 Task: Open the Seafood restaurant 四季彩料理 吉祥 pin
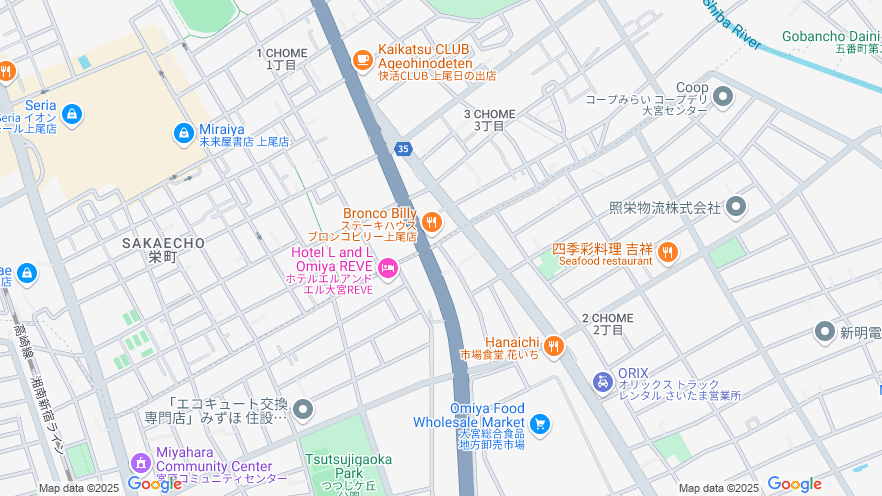click(x=668, y=253)
